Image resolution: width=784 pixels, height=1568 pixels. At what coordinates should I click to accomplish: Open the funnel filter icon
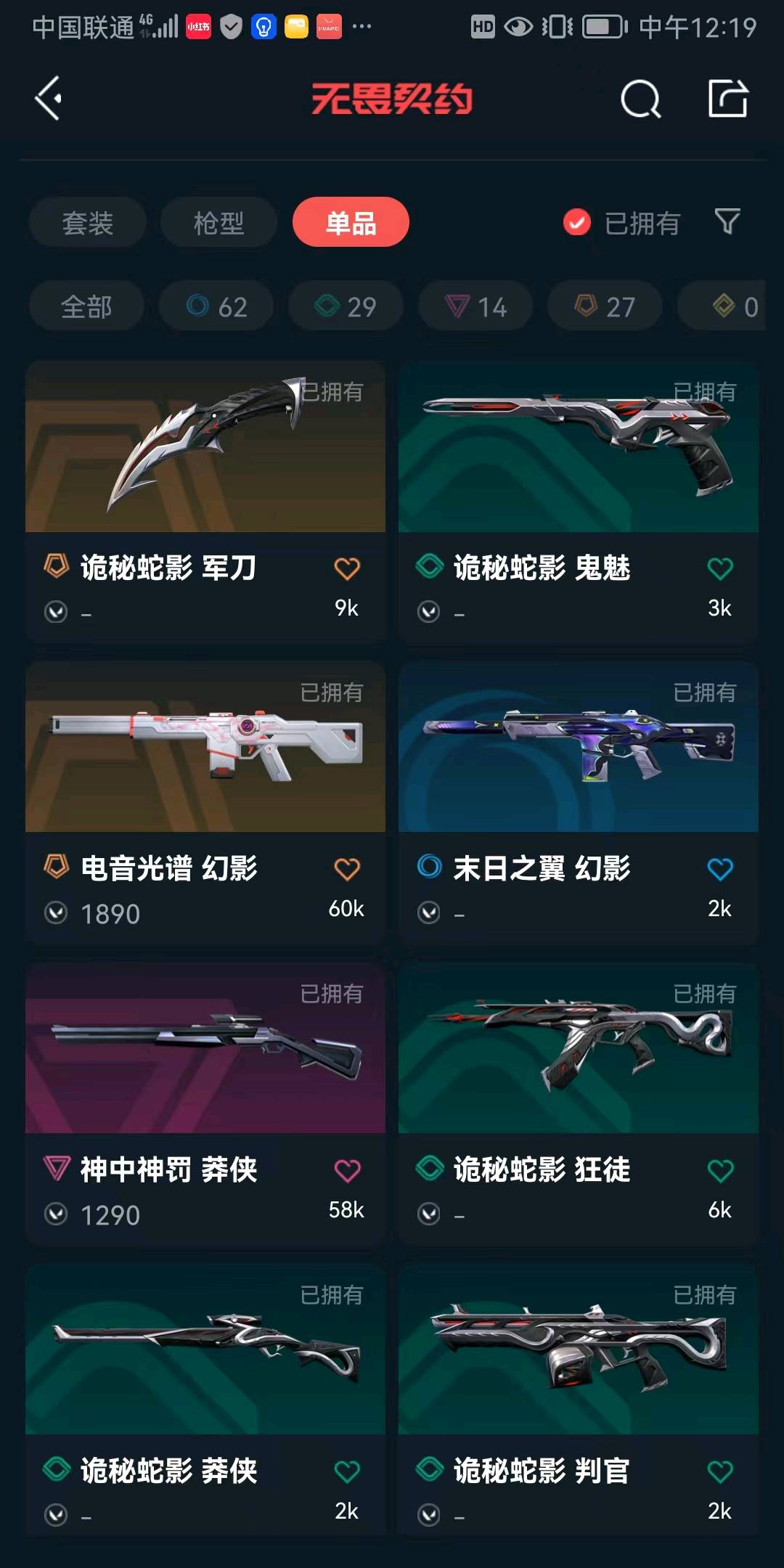(x=727, y=221)
